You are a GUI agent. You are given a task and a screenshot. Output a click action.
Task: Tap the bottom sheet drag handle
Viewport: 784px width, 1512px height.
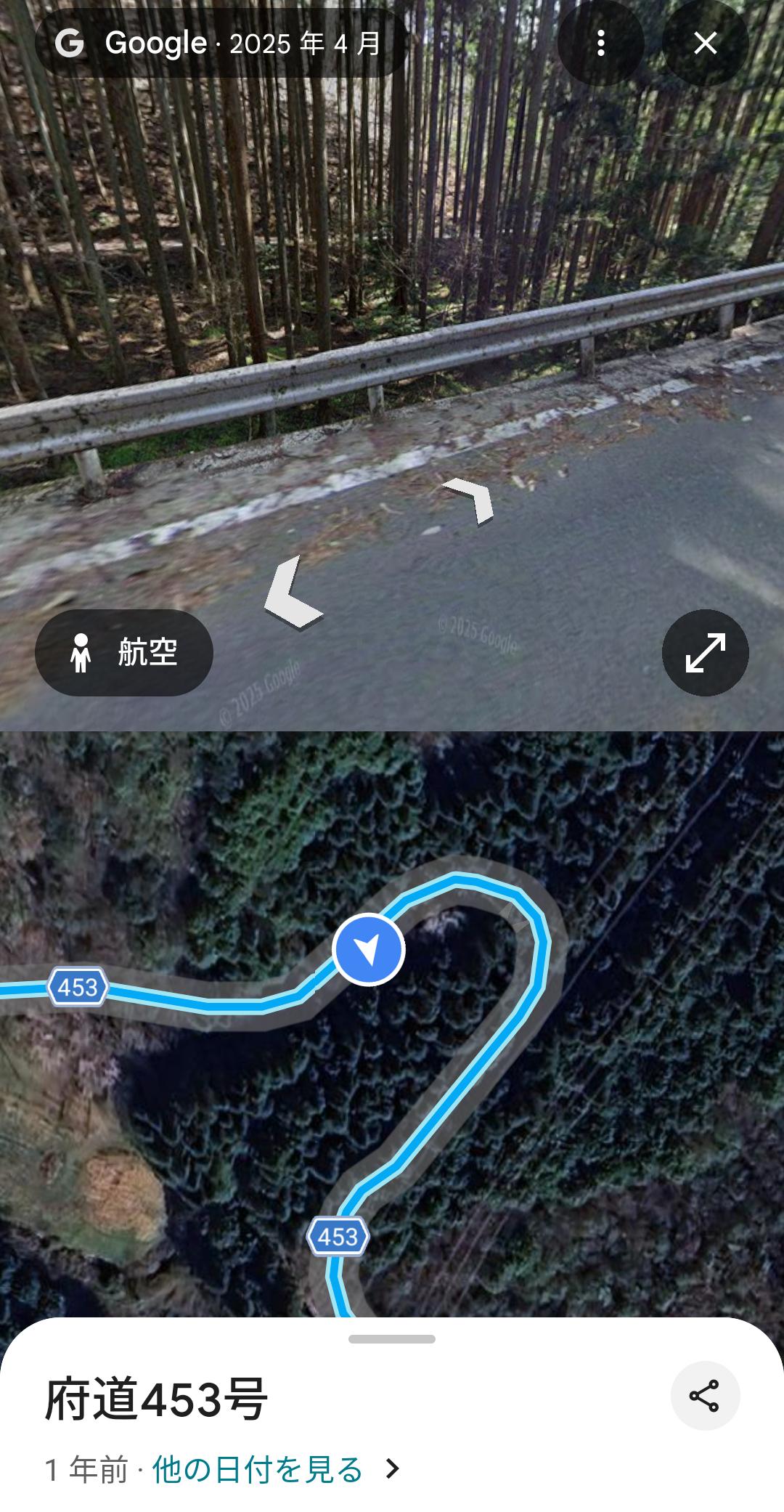coord(392,1339)
